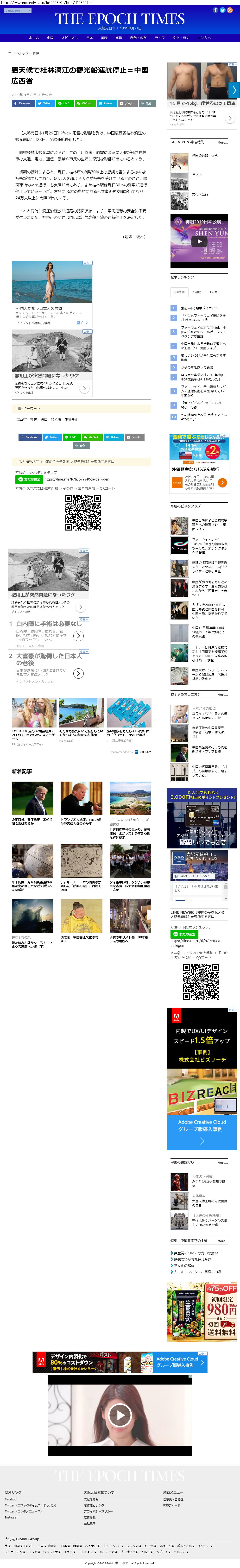The height and width of the screenshot is (1568, 240).
Task: Play the 神韻2019 Shen Yun video
Action: point(182,241)
